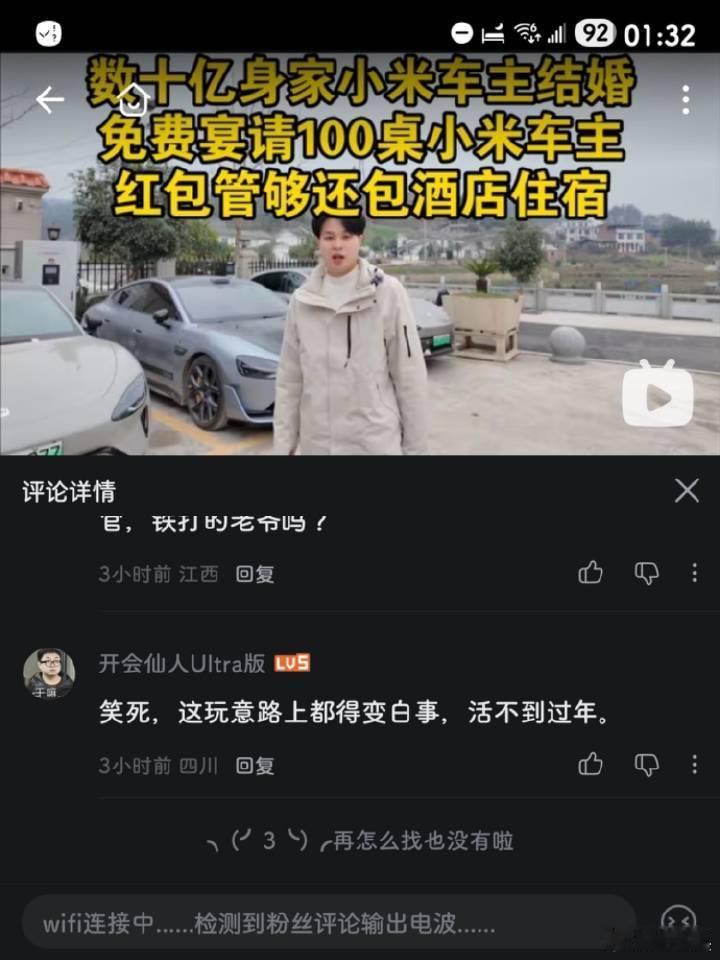Like 开会仙人Ultra版's comment with the thumbs-up
Viewport: 720px width, 960px height.
(x=590, y=765)
